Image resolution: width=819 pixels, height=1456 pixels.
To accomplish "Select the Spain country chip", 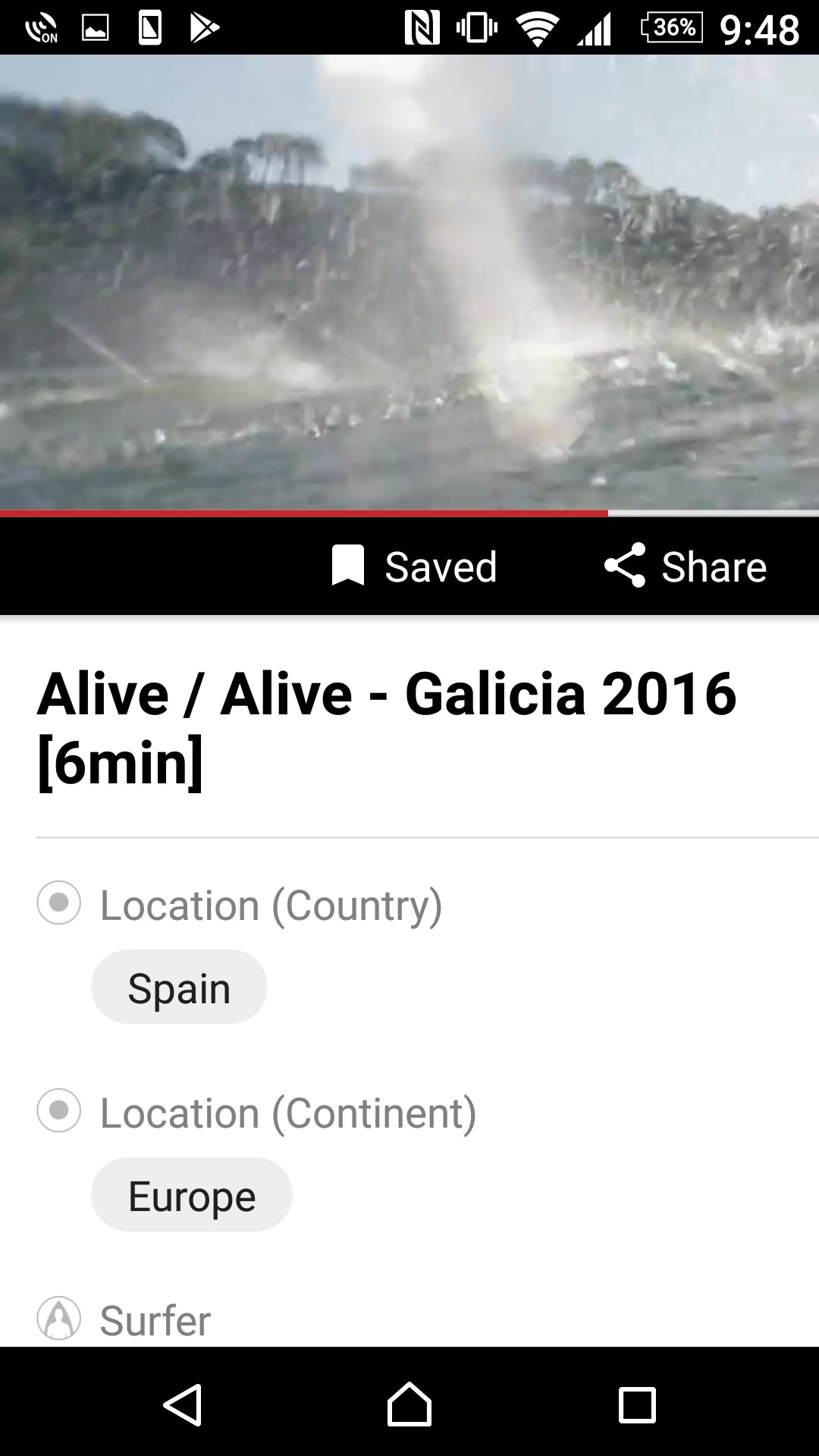I will click(179, 987).
